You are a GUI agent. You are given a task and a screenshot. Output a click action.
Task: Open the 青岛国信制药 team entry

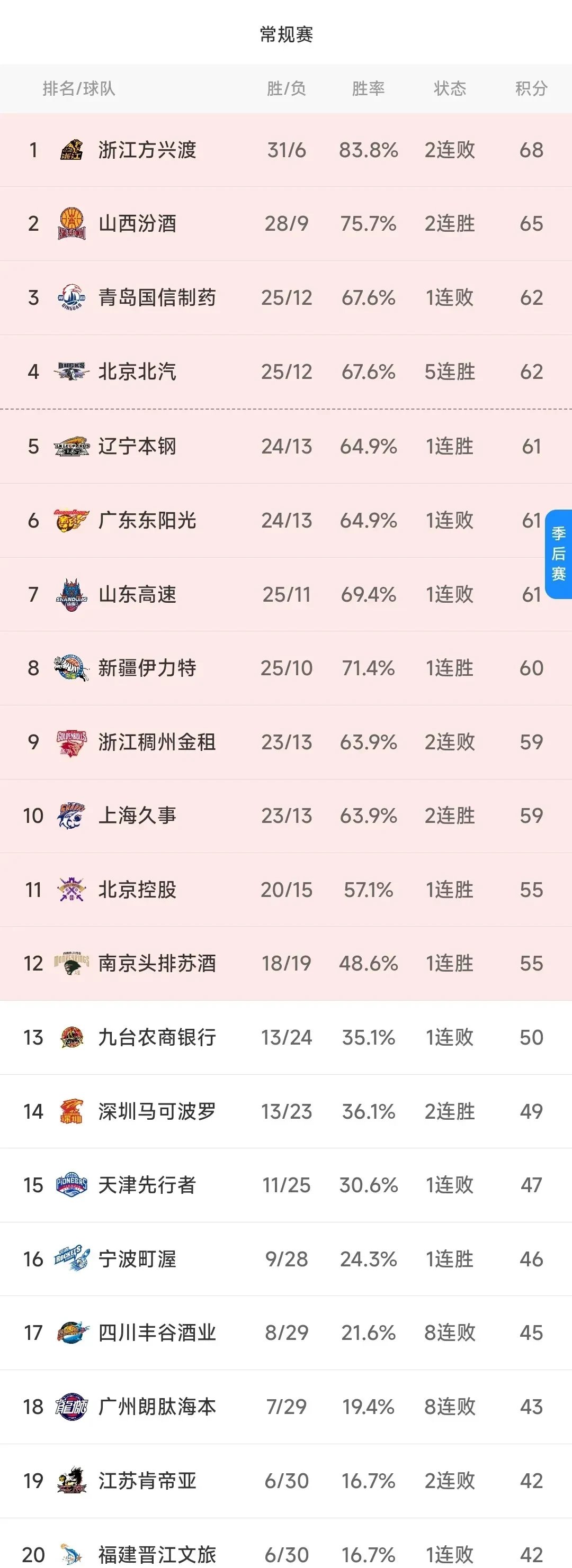coord(157,297)
